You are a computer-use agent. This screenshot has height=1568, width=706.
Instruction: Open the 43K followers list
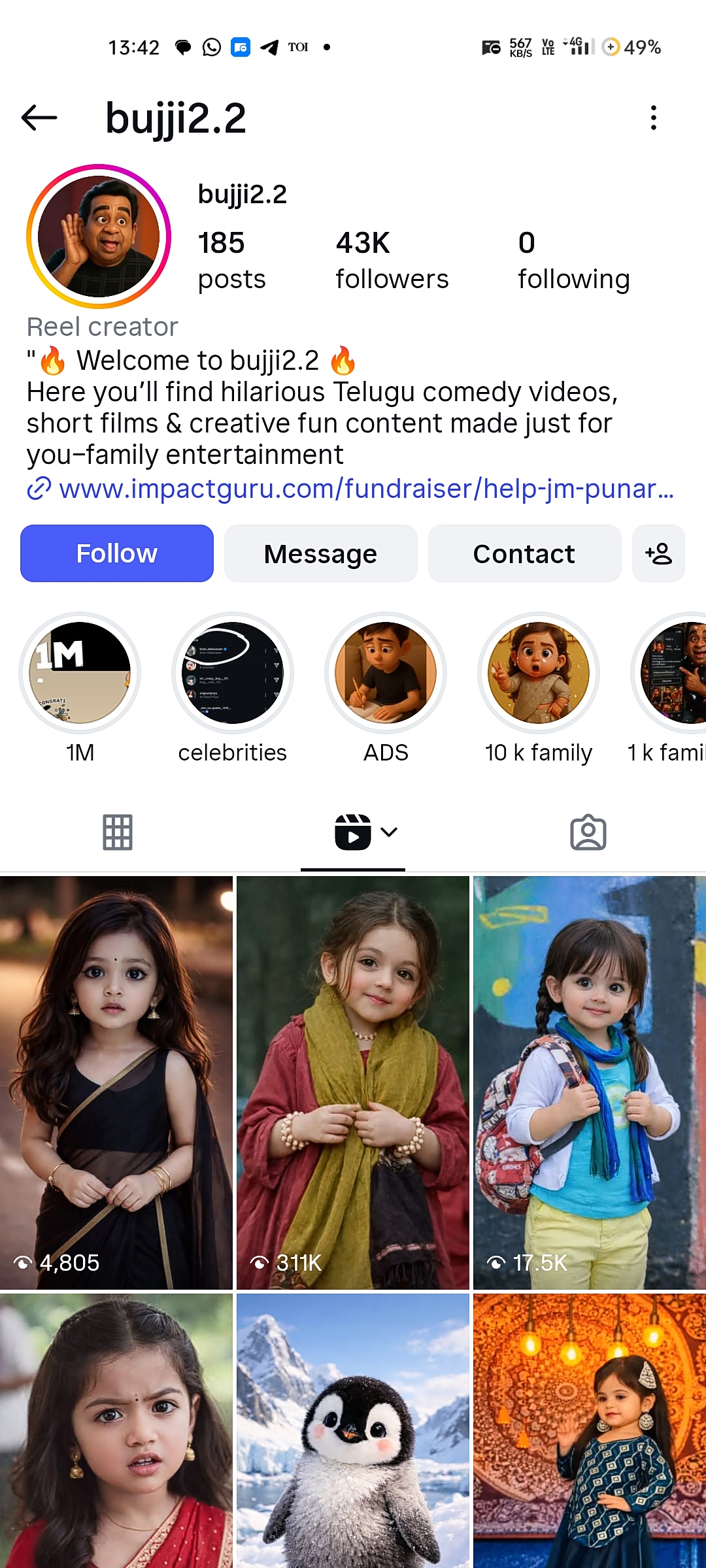point(392,260)
